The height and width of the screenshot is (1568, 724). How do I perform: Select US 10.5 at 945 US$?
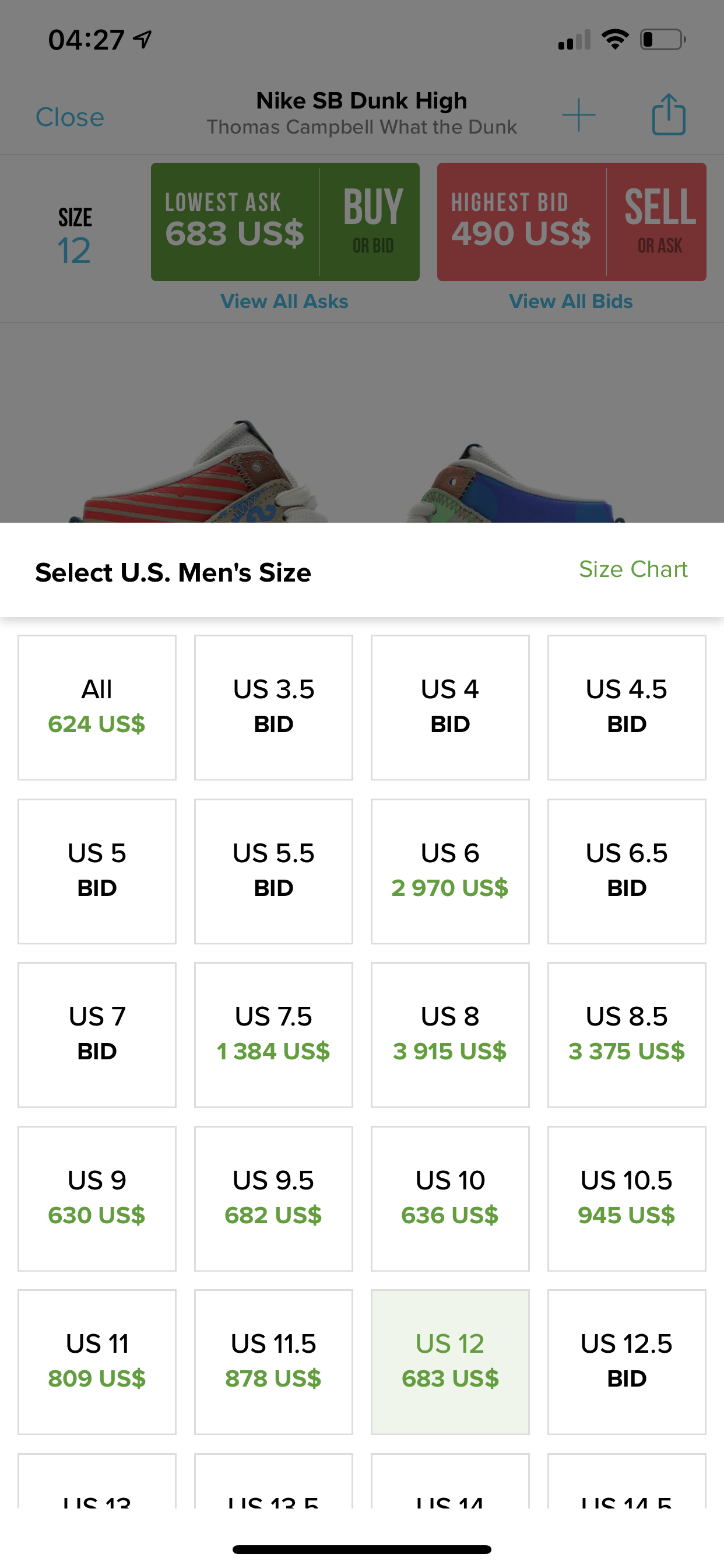coord(627,1199)
